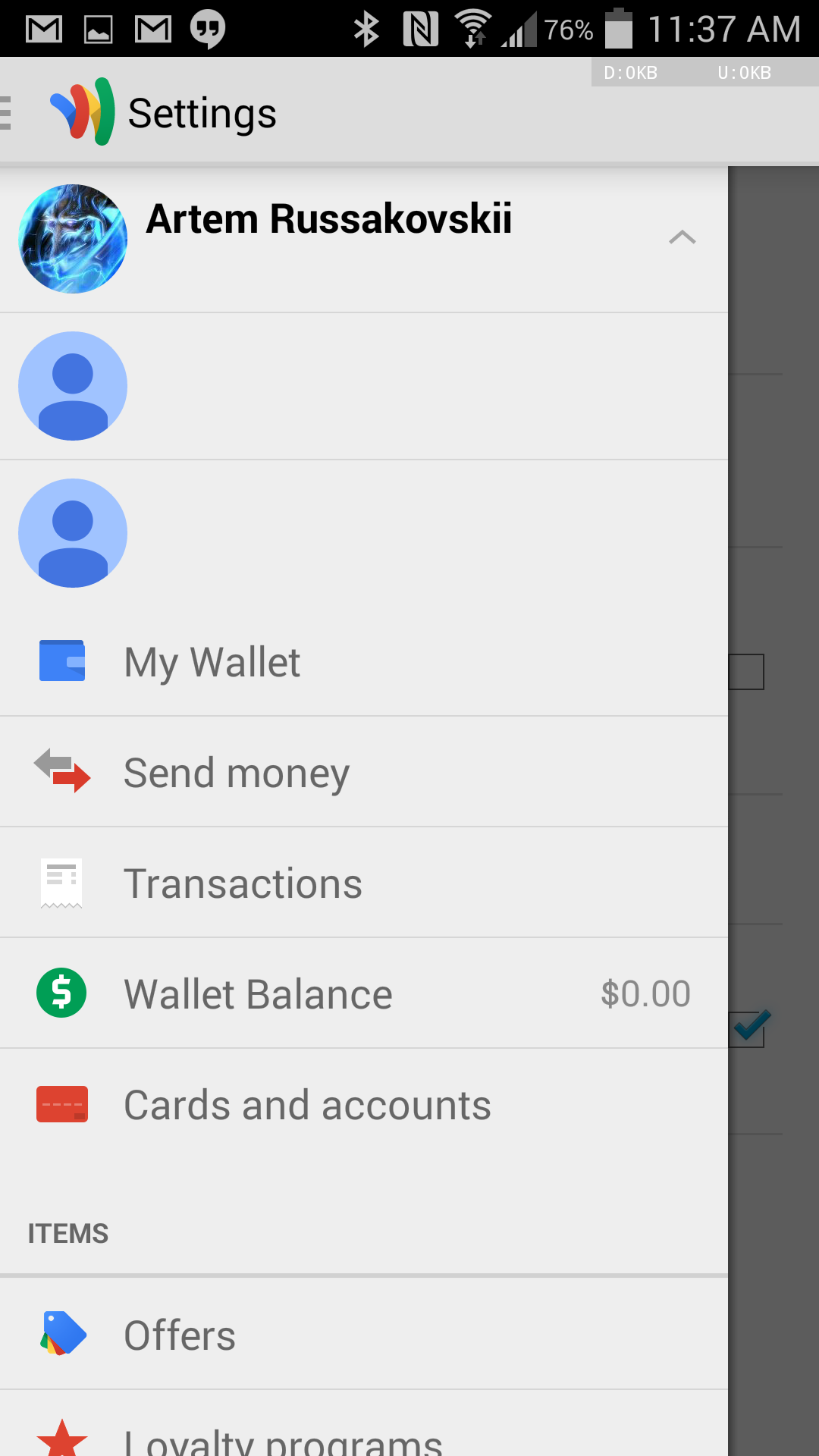
Task: Select the Offers price-tag icon
Action: click(x=63, y=1333)
